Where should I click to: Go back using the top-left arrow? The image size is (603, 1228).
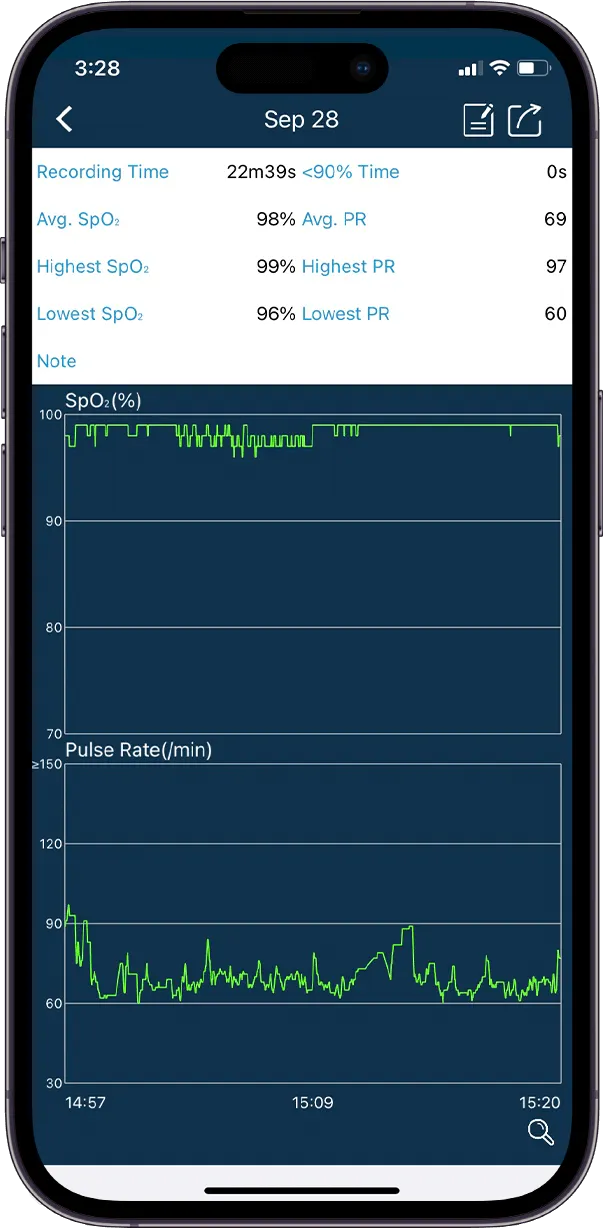(64, 120)
